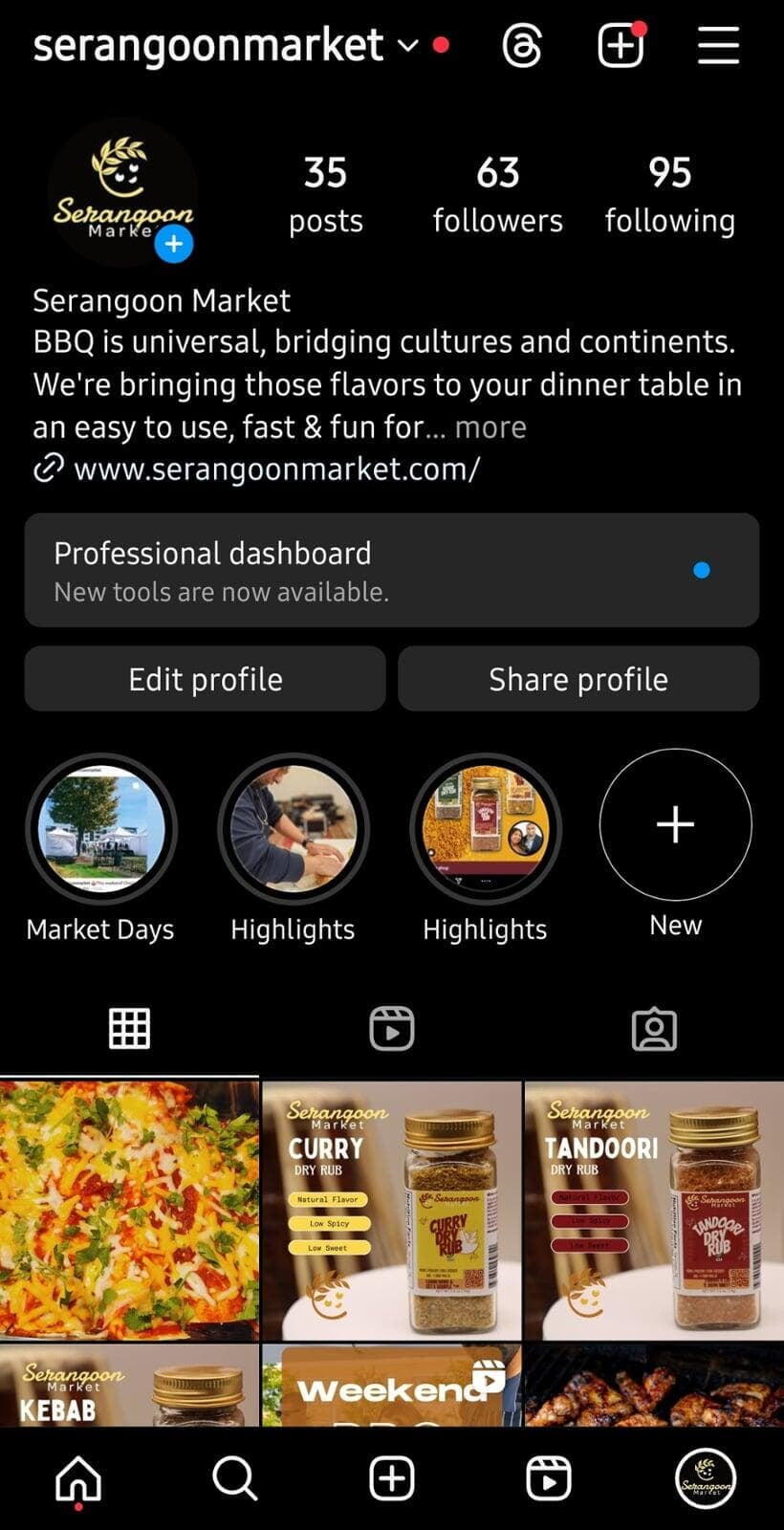This screenshot has height=1530, width=784.
Task: Open the www.serangoonmarket.com link
Action: click(275, 469)
